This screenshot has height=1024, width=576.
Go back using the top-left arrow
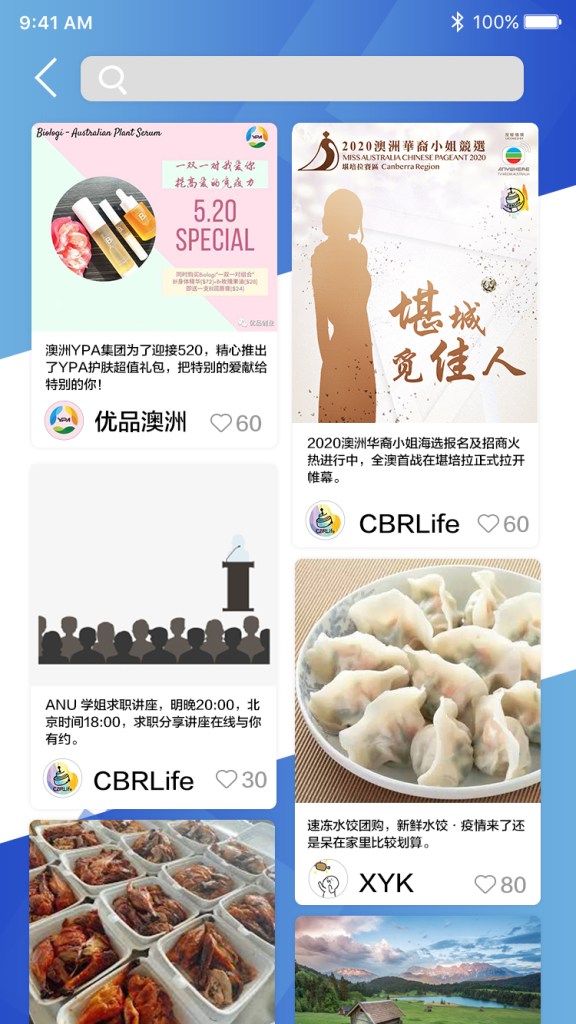click(x=46, y=78)
